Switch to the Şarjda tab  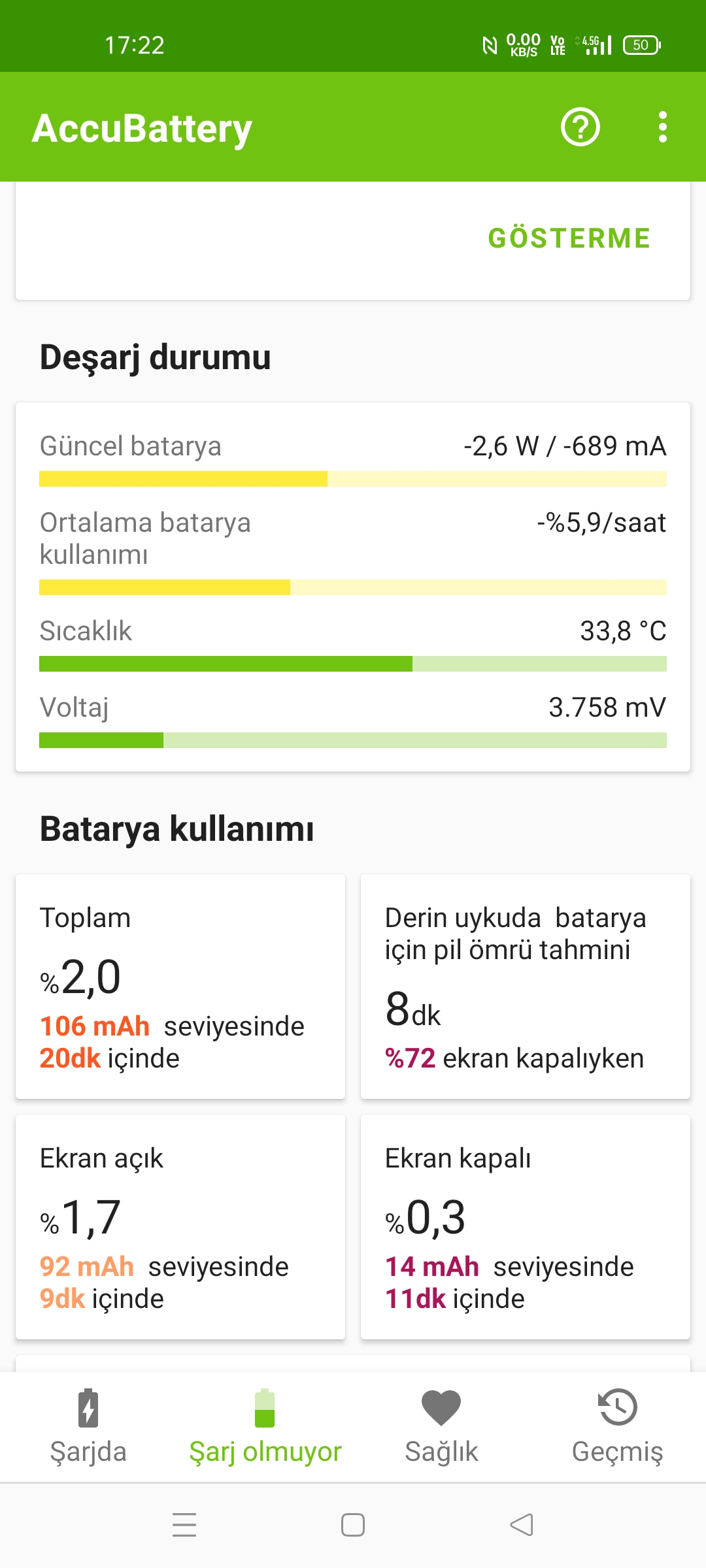pos(88,1427)
